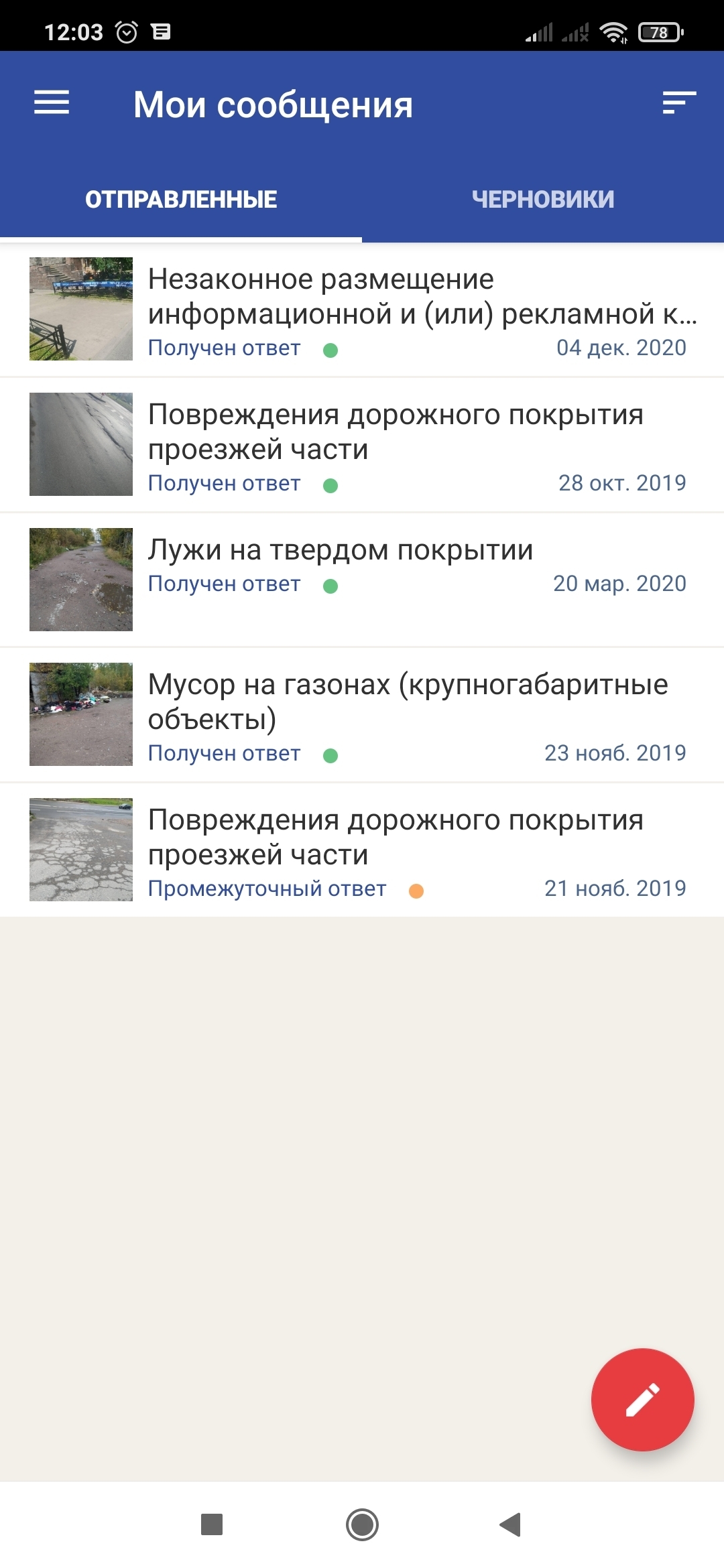Compose a new message with the pencil button
Screen dimensions: 724x1568
[x=642, y=1399]
